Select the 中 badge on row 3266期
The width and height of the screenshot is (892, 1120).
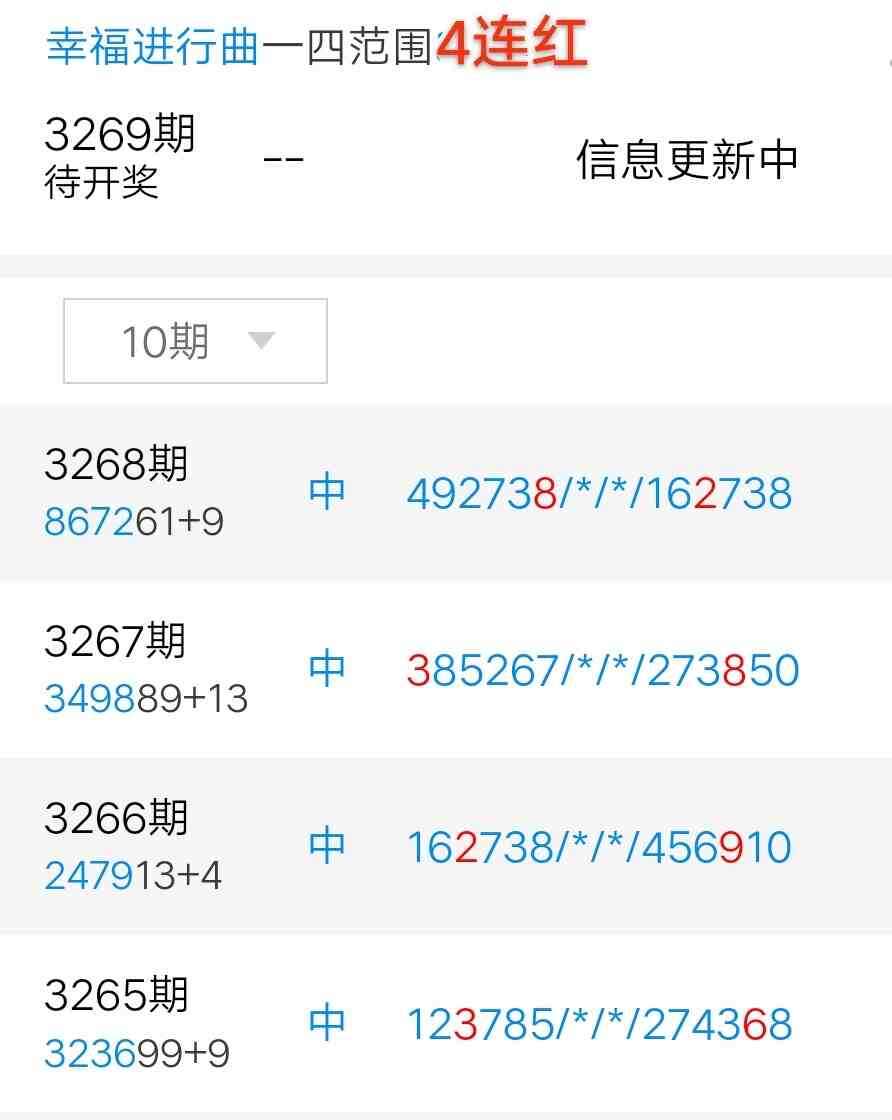point(329,843)
